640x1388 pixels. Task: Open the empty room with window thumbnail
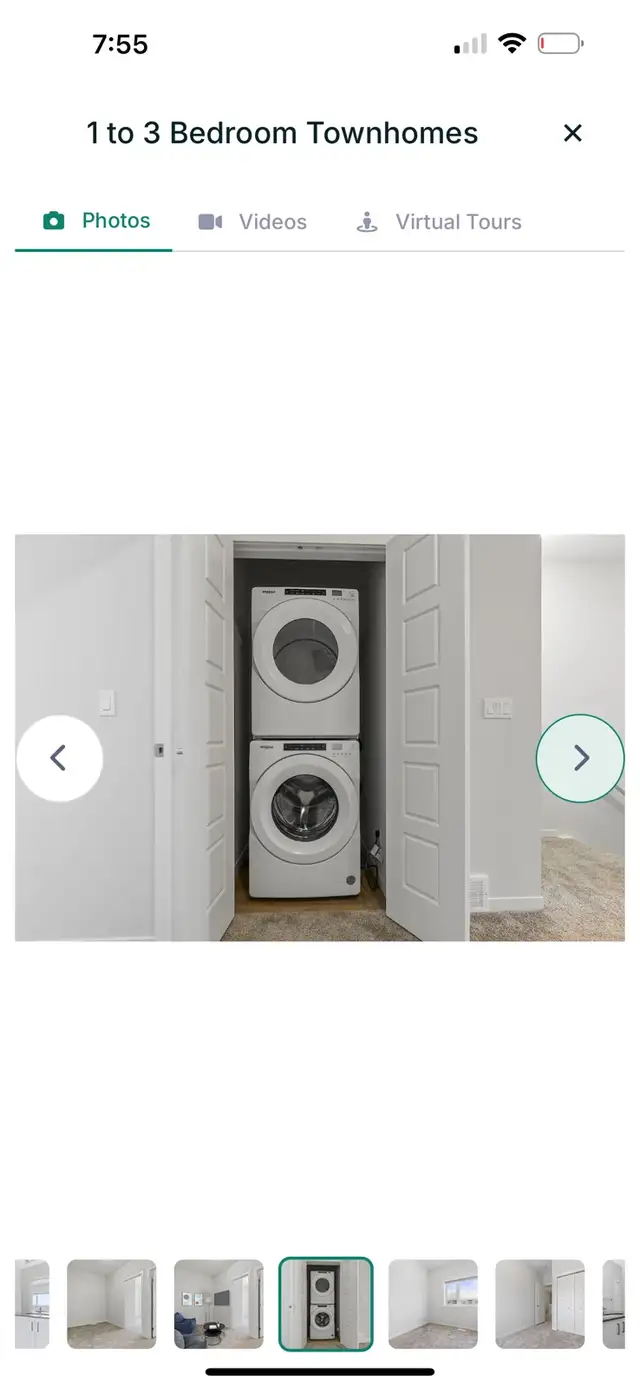pyautogui.click(x=433, y=1303)
